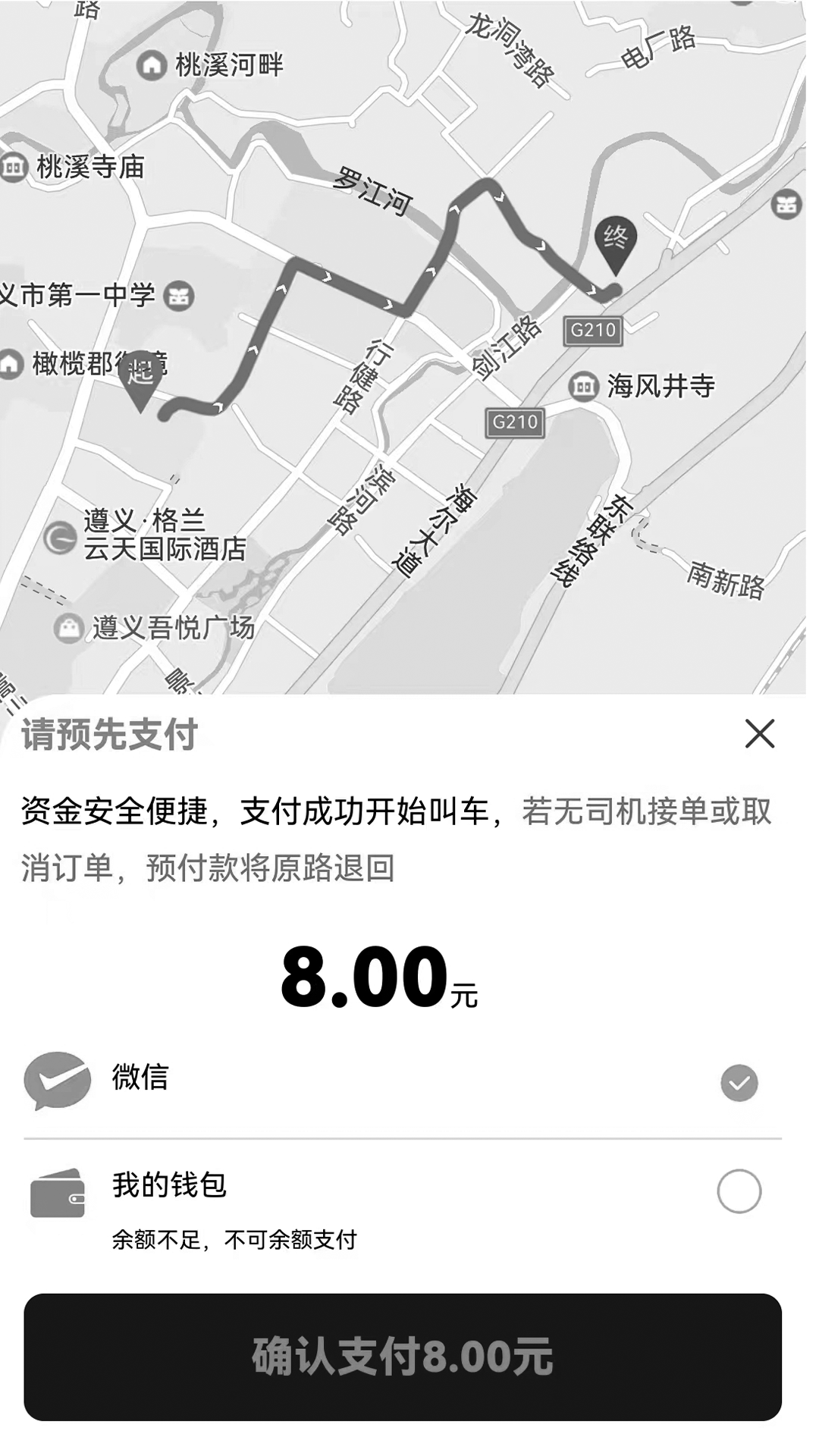Image resolution: width=819 pixels, height=1456 pixels.
Task: Tap the home icon at 桃溪河畔
Action: coord(152,66)
